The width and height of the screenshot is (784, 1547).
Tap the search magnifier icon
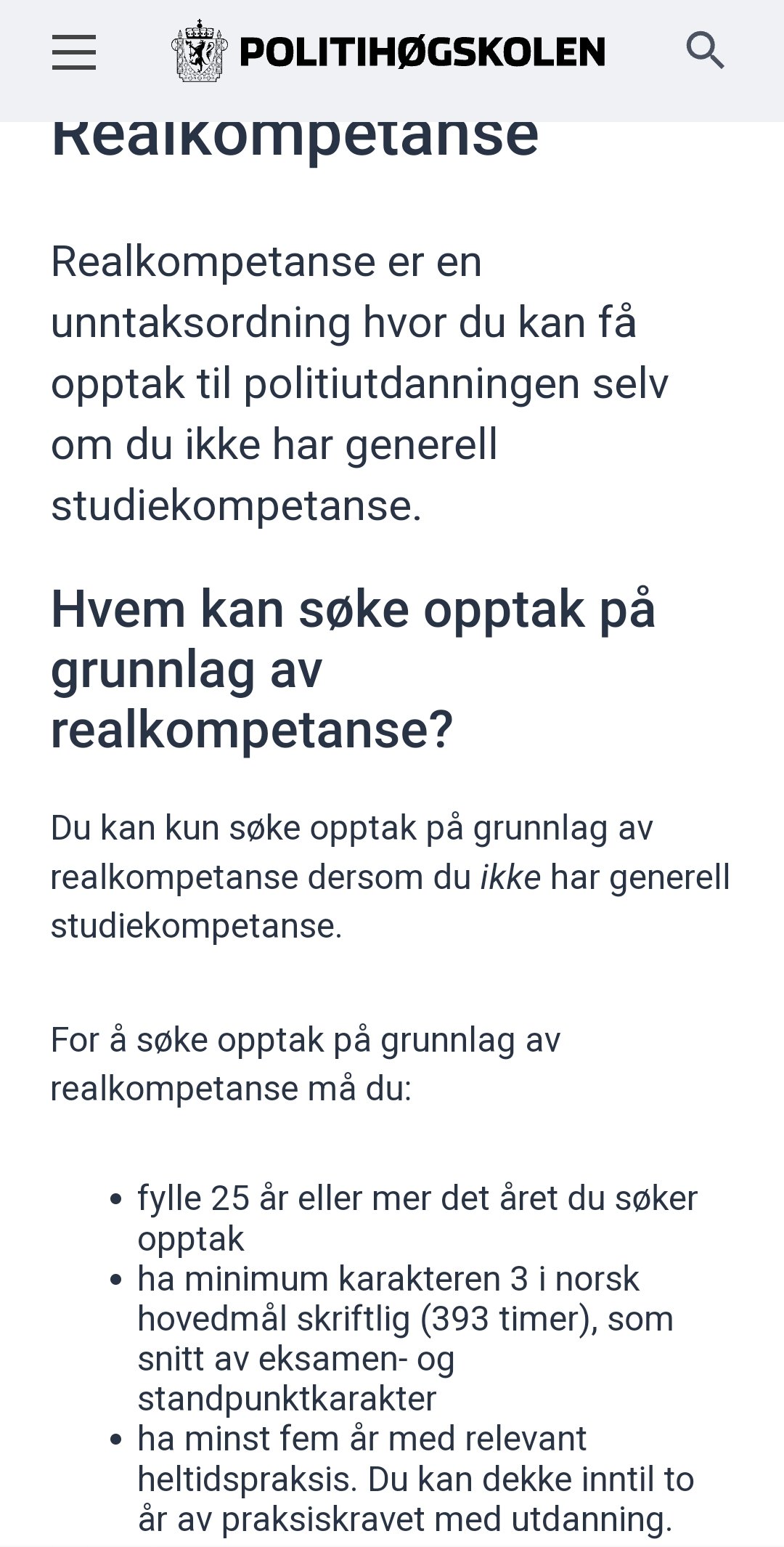(x=706, y=51)
